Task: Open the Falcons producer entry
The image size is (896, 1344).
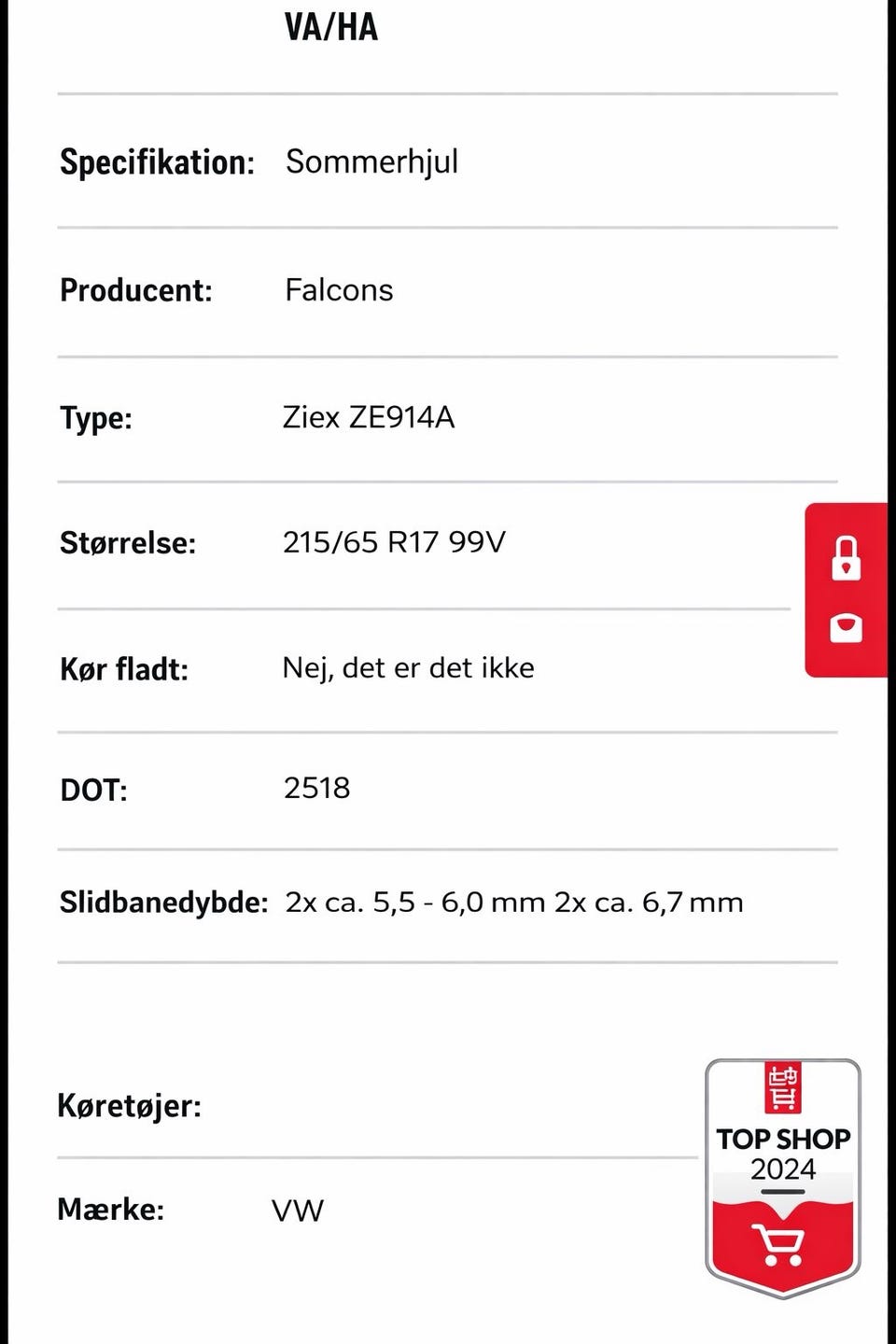Action: coord(338,290)
